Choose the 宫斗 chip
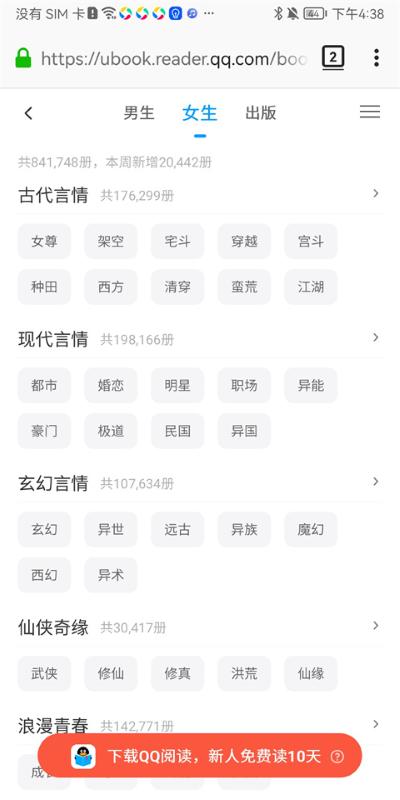Image resolution: width=400 pixels, height=800 pixels. pyautogui.click(x=311, y=241)
